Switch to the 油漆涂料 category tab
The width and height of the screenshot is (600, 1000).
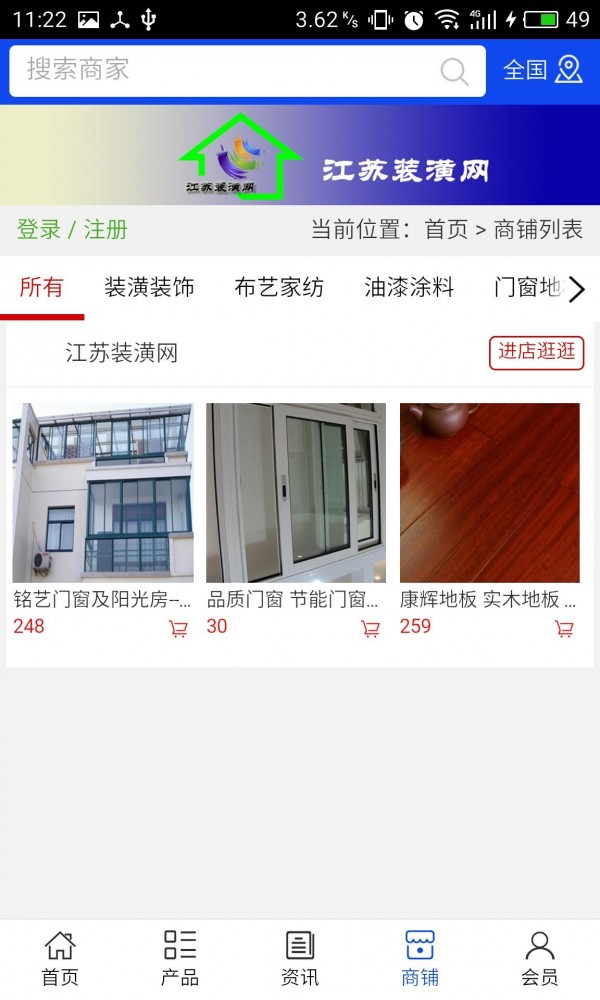409,288
